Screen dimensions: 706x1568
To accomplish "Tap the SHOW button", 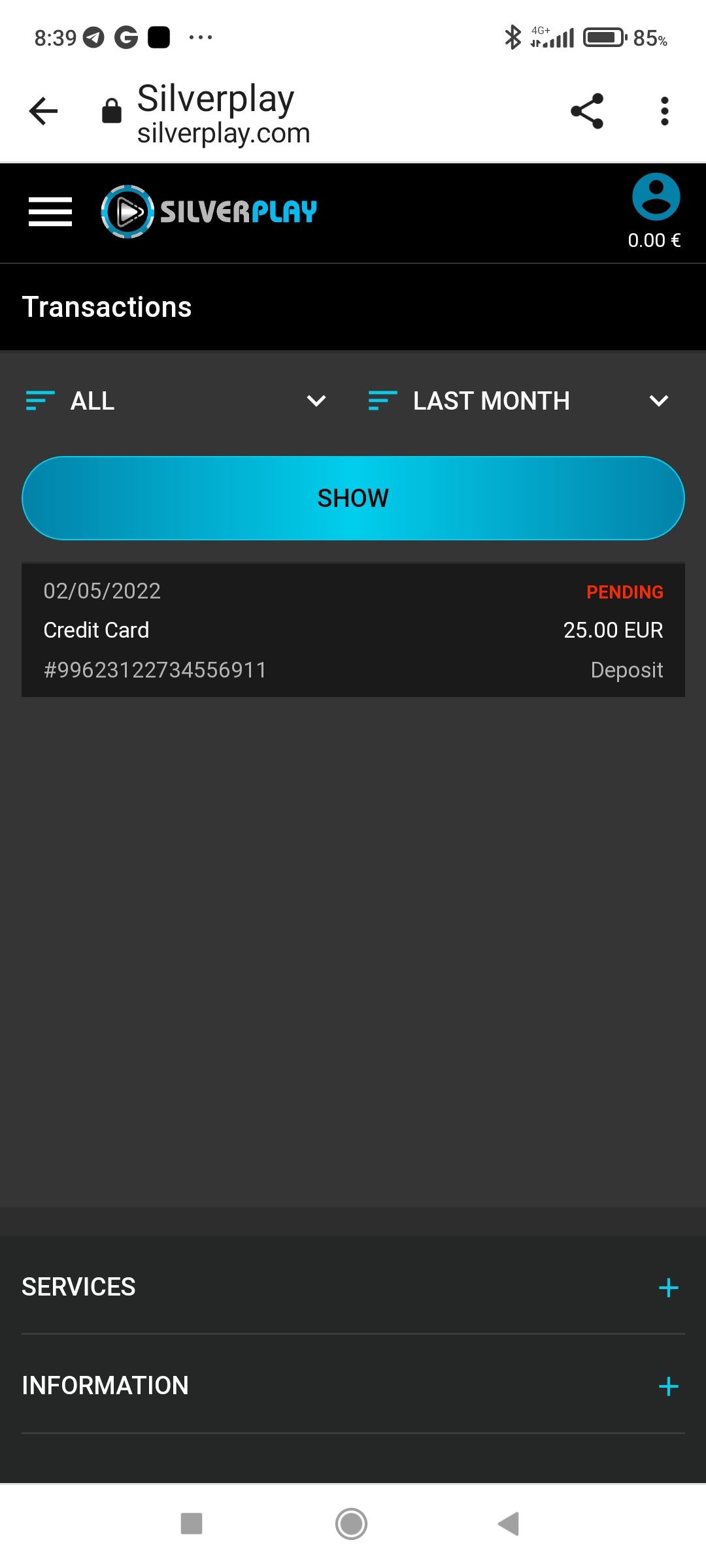I will pos(353,498).
